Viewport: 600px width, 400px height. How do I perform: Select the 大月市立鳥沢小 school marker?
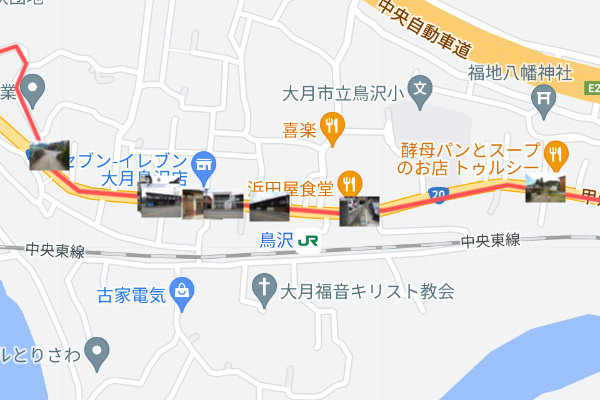pyautogui.click(x=420, y=89)
